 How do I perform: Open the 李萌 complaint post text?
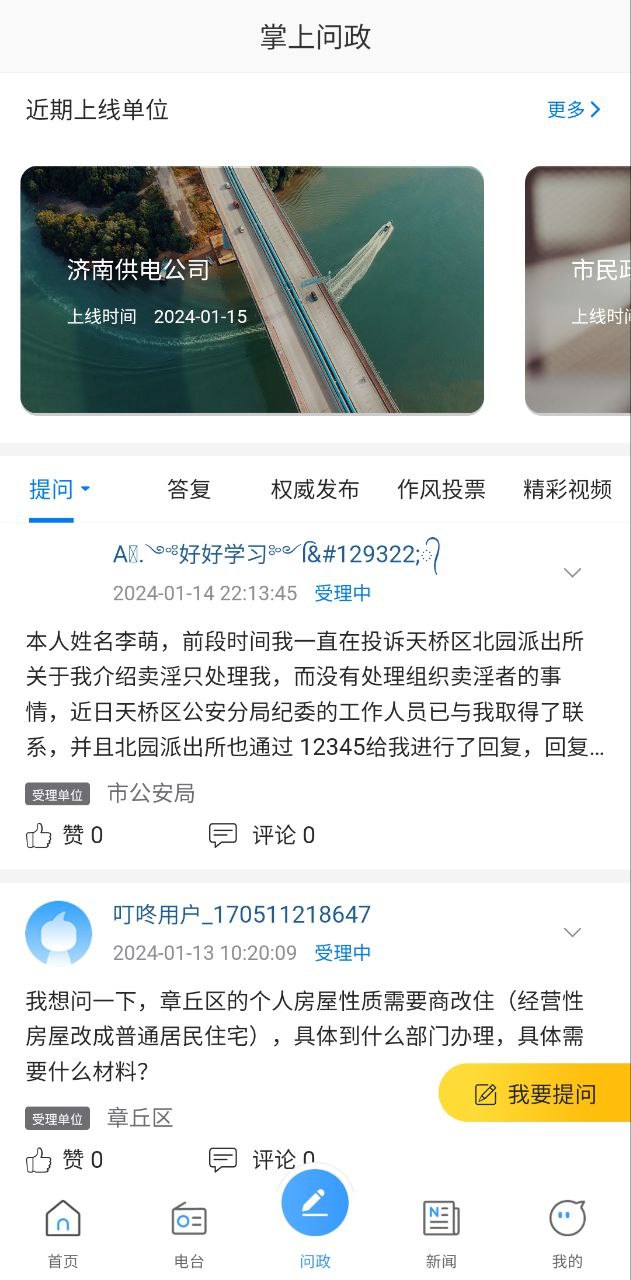314,694
